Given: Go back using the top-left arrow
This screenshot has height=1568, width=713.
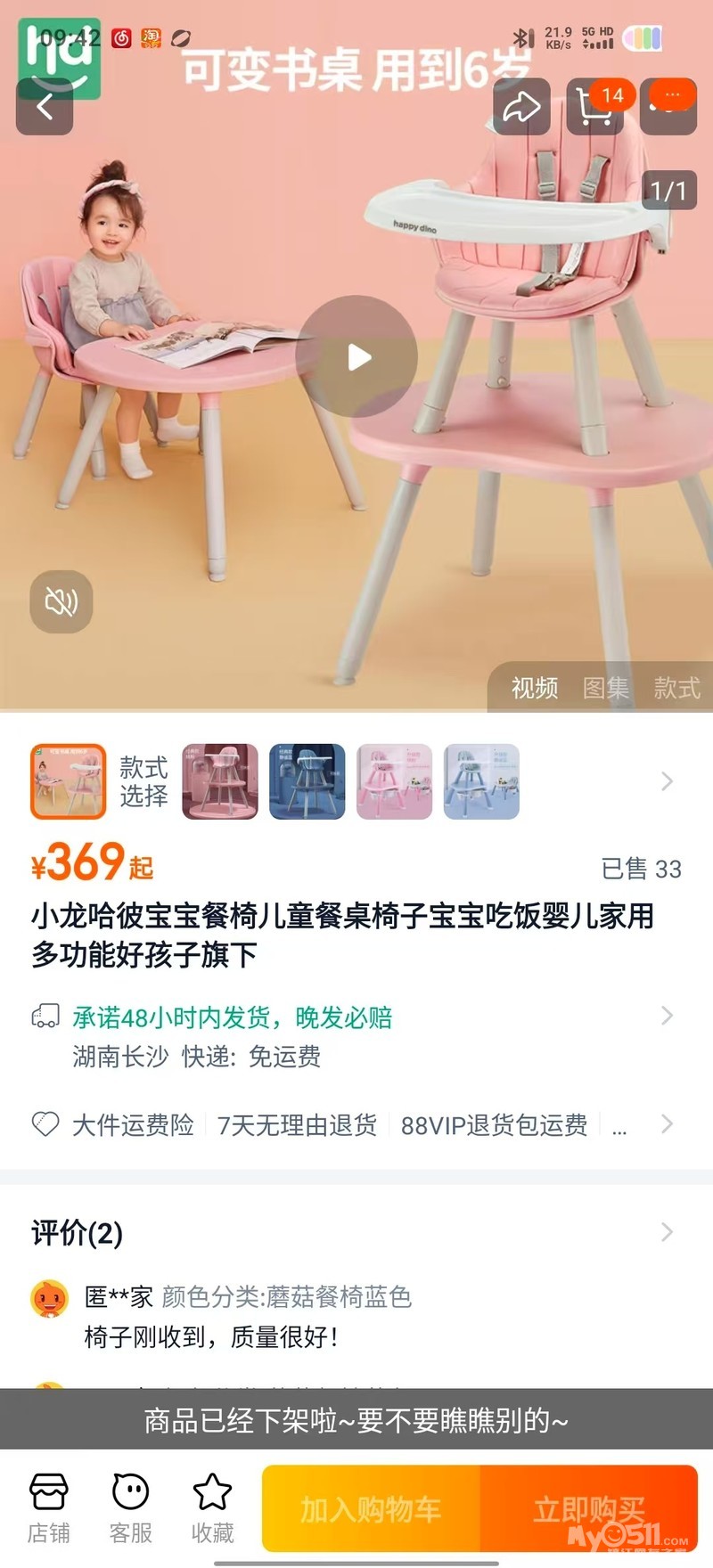Looking at the screenshot, I should [x=45, y=107].
